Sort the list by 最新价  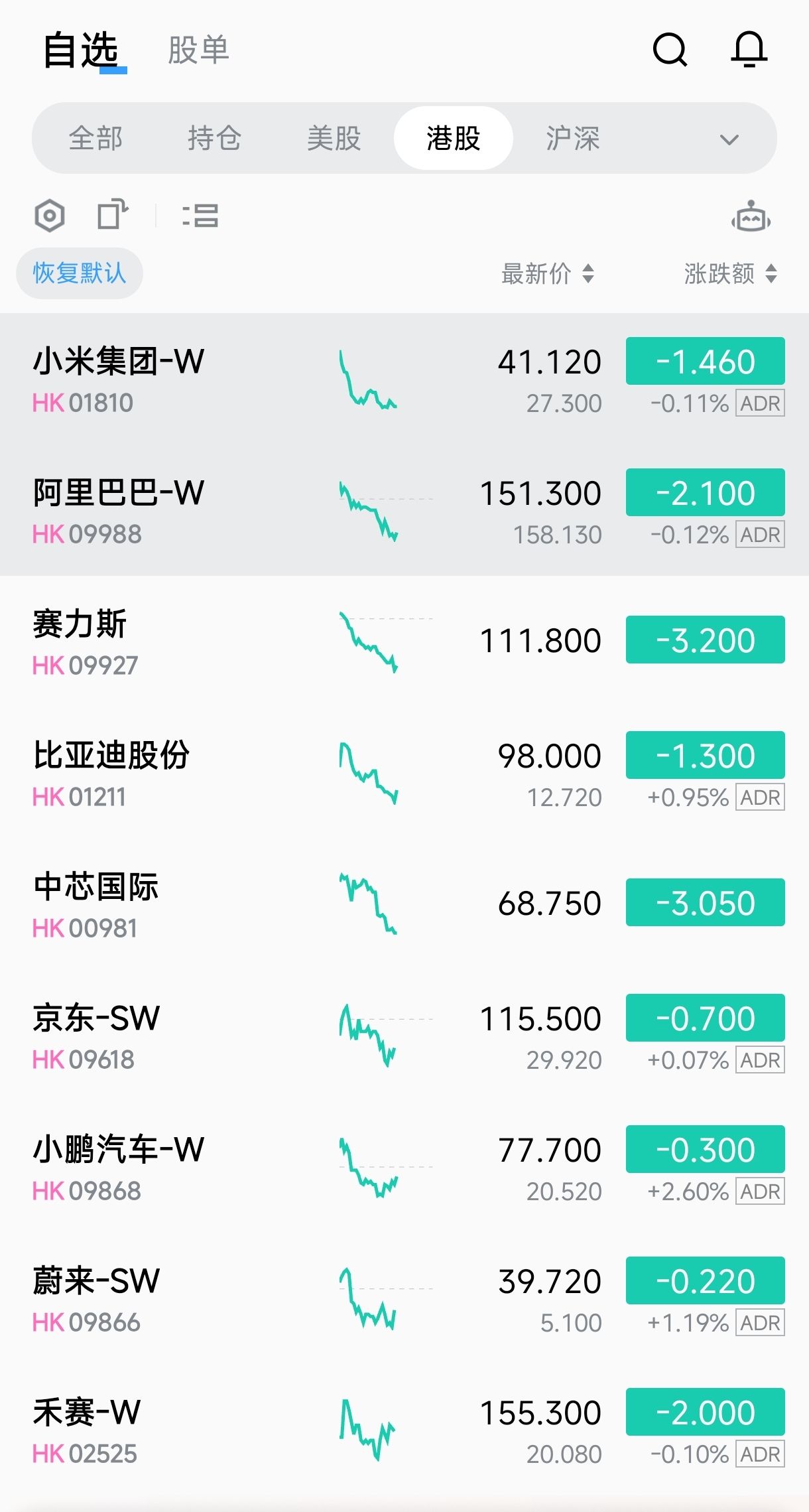547,273
